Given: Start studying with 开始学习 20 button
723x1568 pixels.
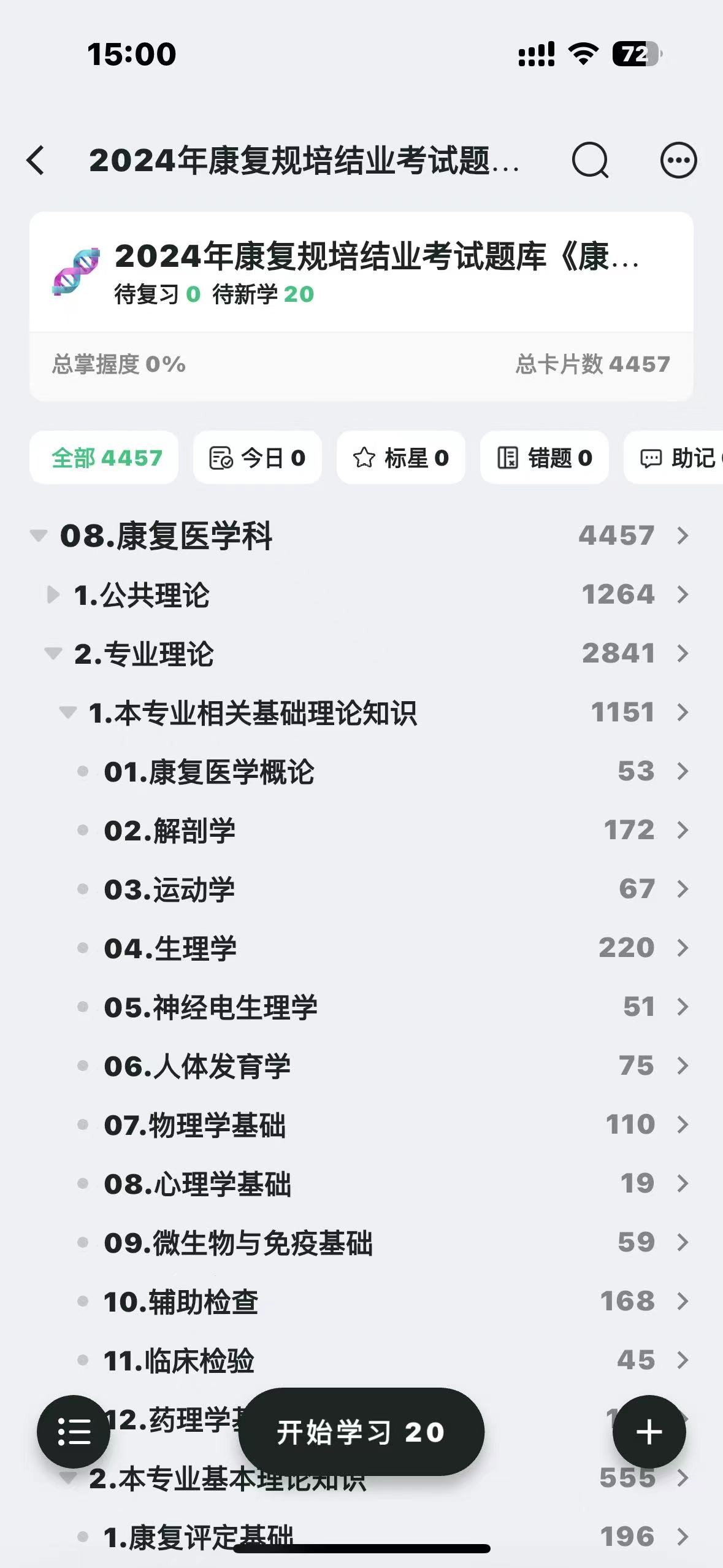Looking at the screenshot, I should (x=361, y=1432).
